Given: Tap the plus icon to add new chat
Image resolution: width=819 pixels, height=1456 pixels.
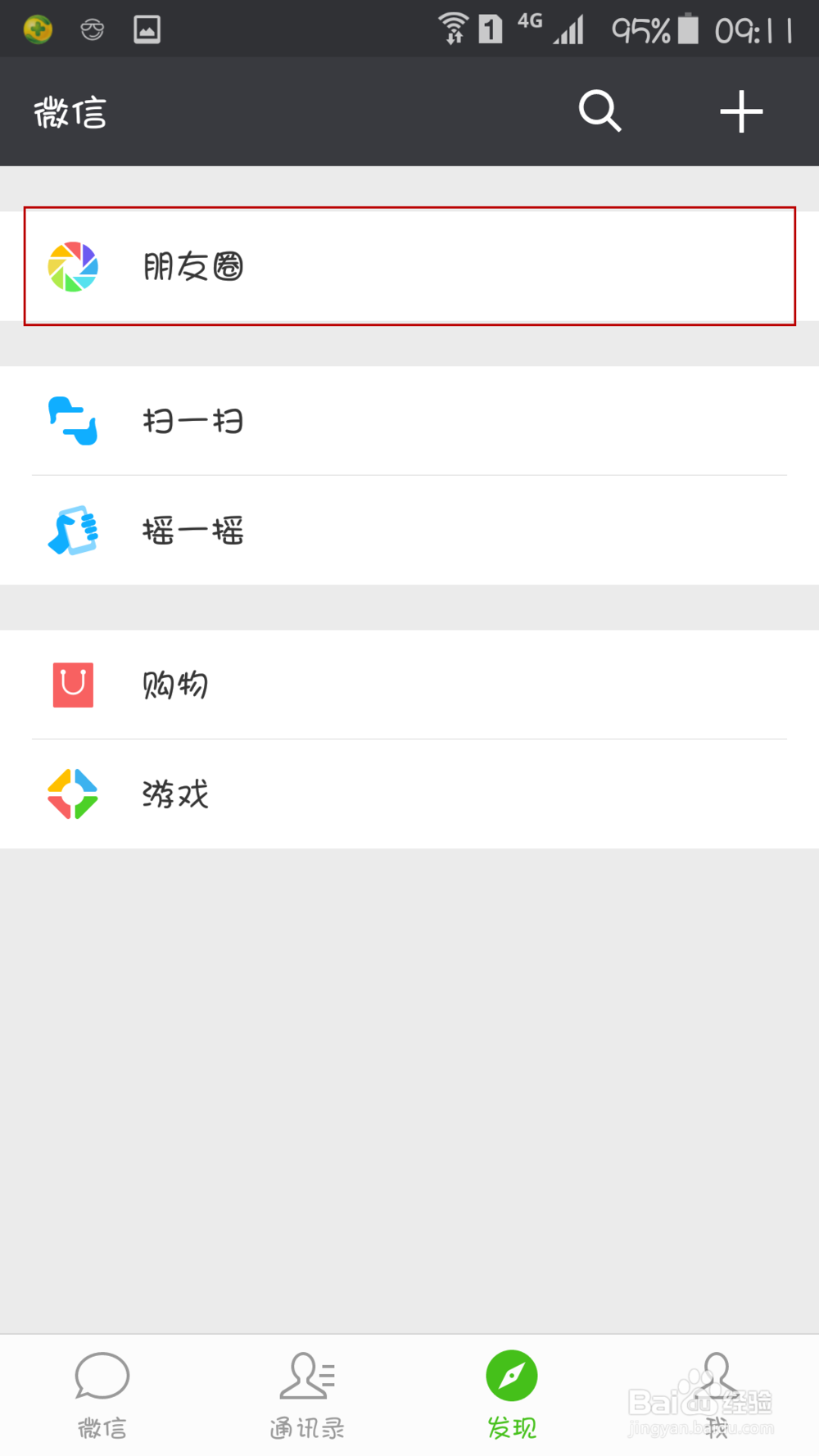Looking at the screenshot, I should click(740, 112).
